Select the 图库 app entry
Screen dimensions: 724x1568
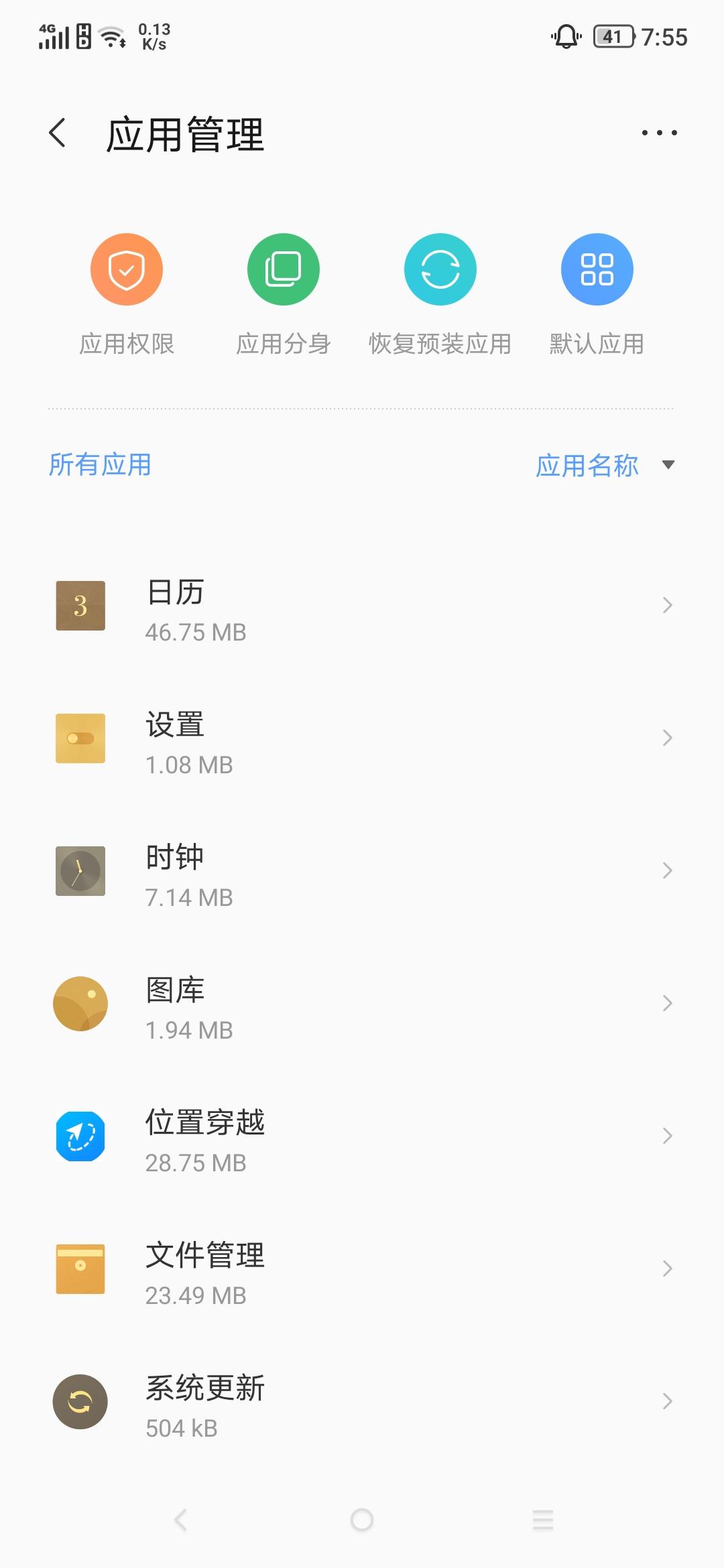tap(362, 1004)
